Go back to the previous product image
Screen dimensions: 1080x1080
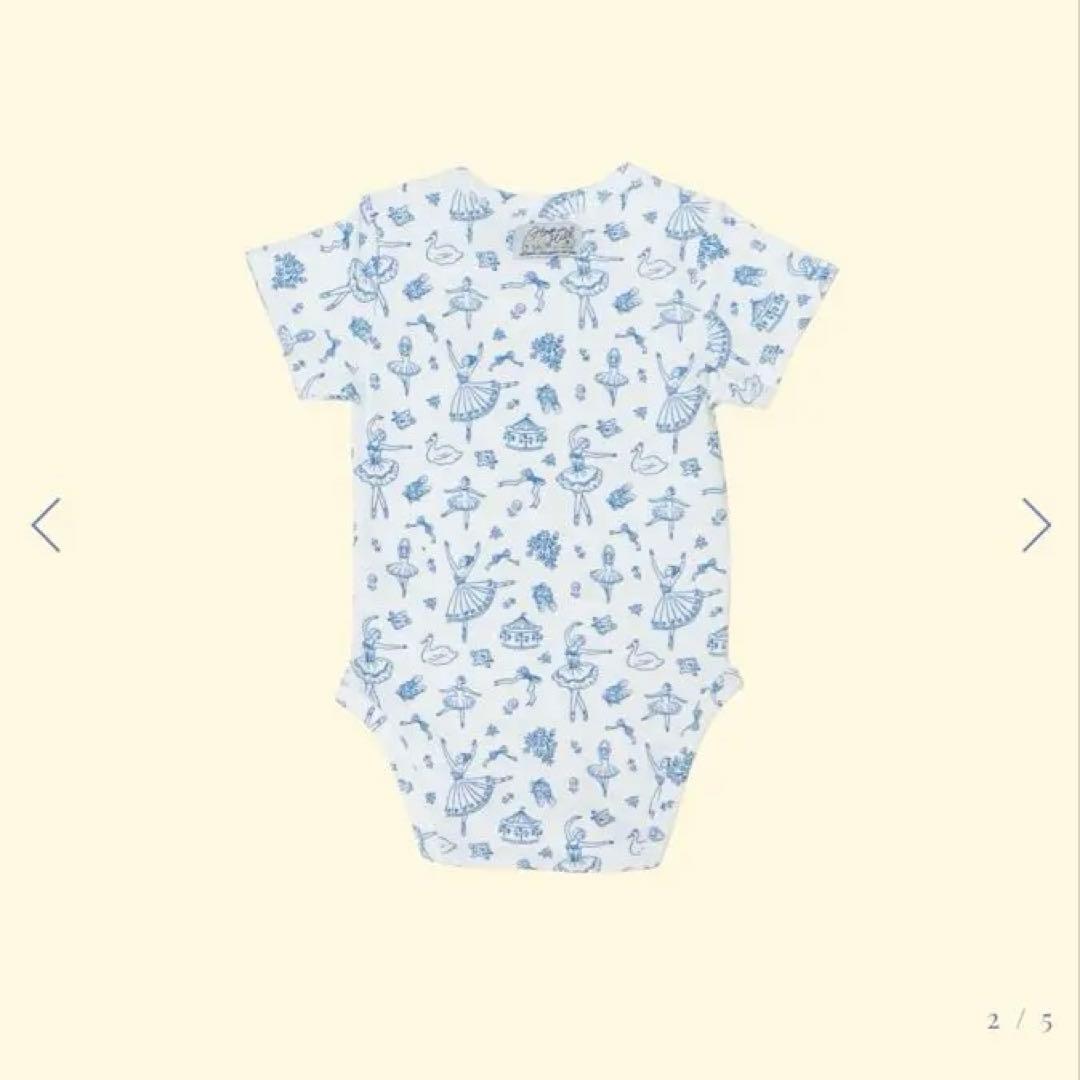pyautogui.click(x=46, y=525)
